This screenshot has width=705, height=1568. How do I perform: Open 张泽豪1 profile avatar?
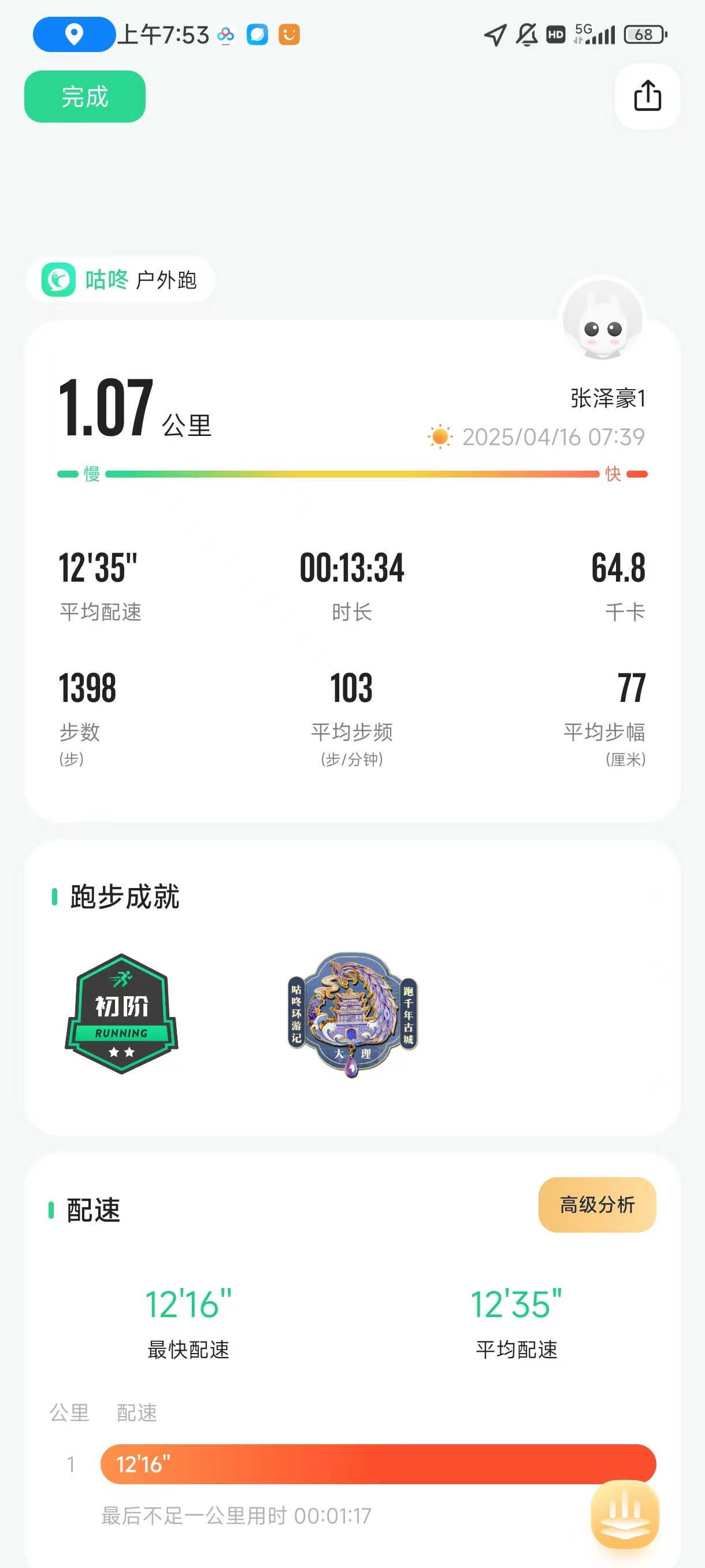tap(602, 320)
